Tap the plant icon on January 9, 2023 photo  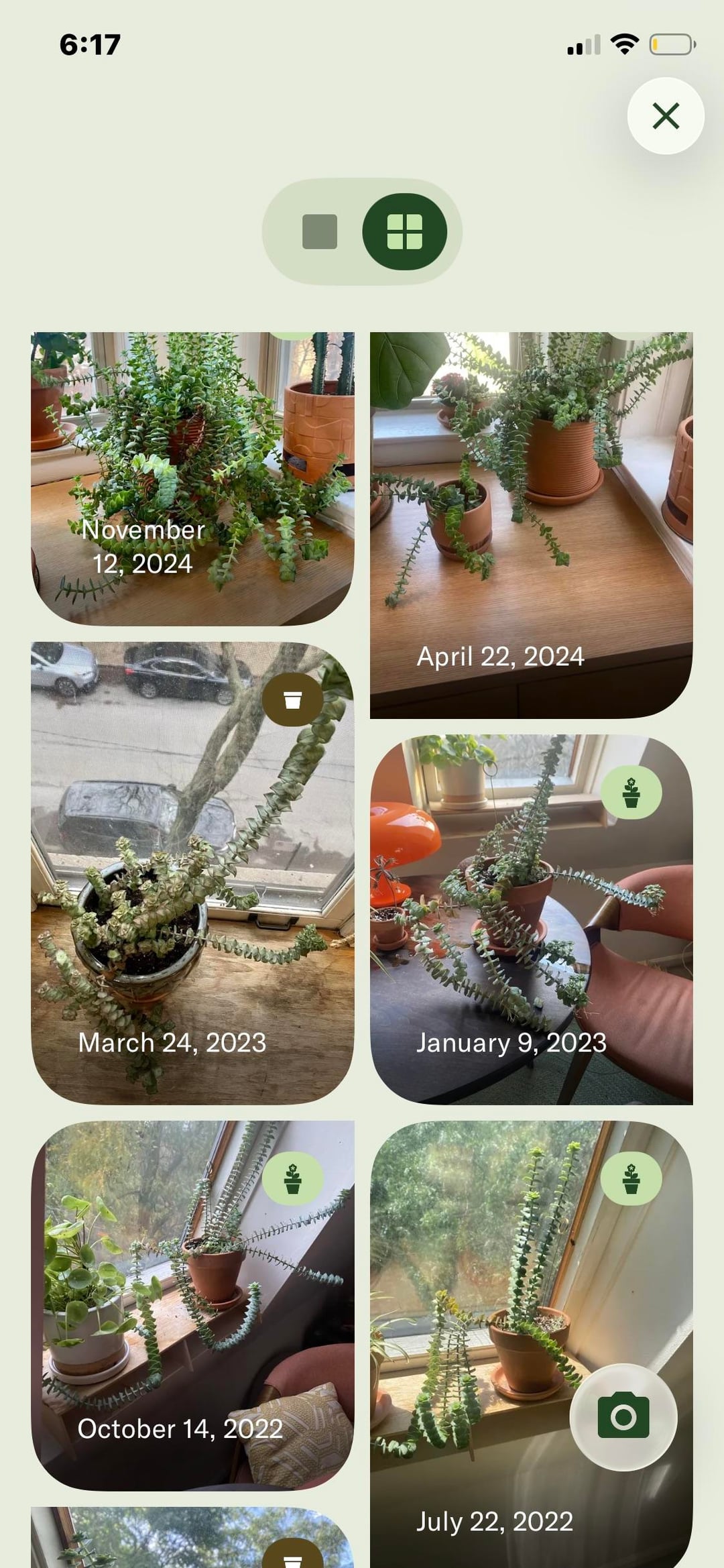[x=631, y=792]
